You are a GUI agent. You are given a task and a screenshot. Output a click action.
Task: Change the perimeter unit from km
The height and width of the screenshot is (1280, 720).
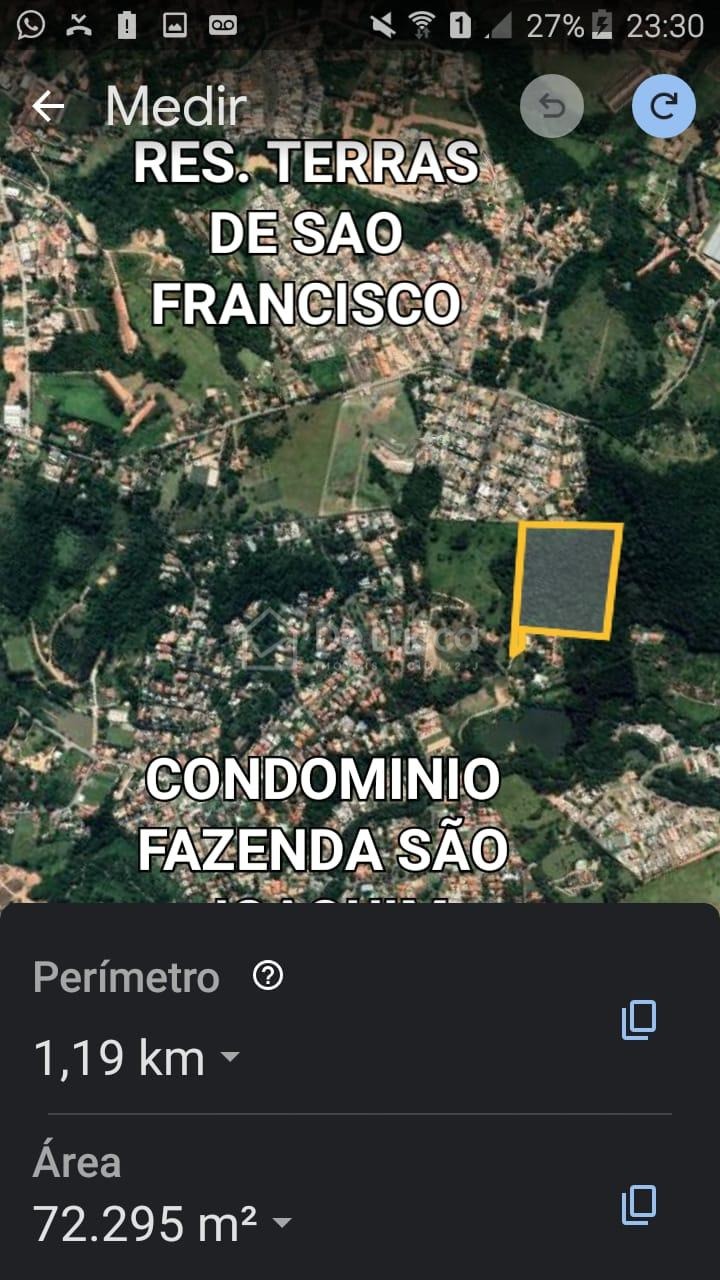tap(230, 1057)
